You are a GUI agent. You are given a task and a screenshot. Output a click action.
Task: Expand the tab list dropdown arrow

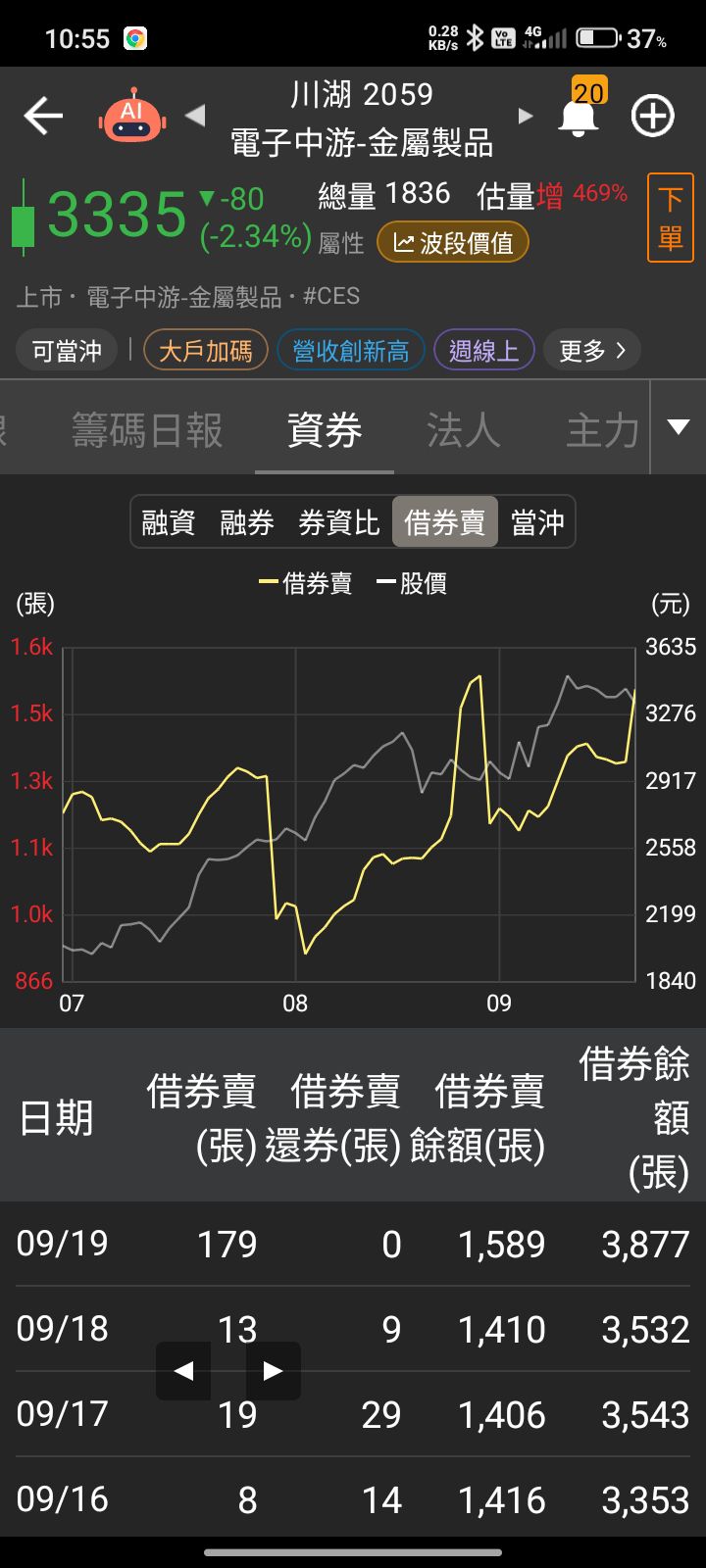coord(679,427)
